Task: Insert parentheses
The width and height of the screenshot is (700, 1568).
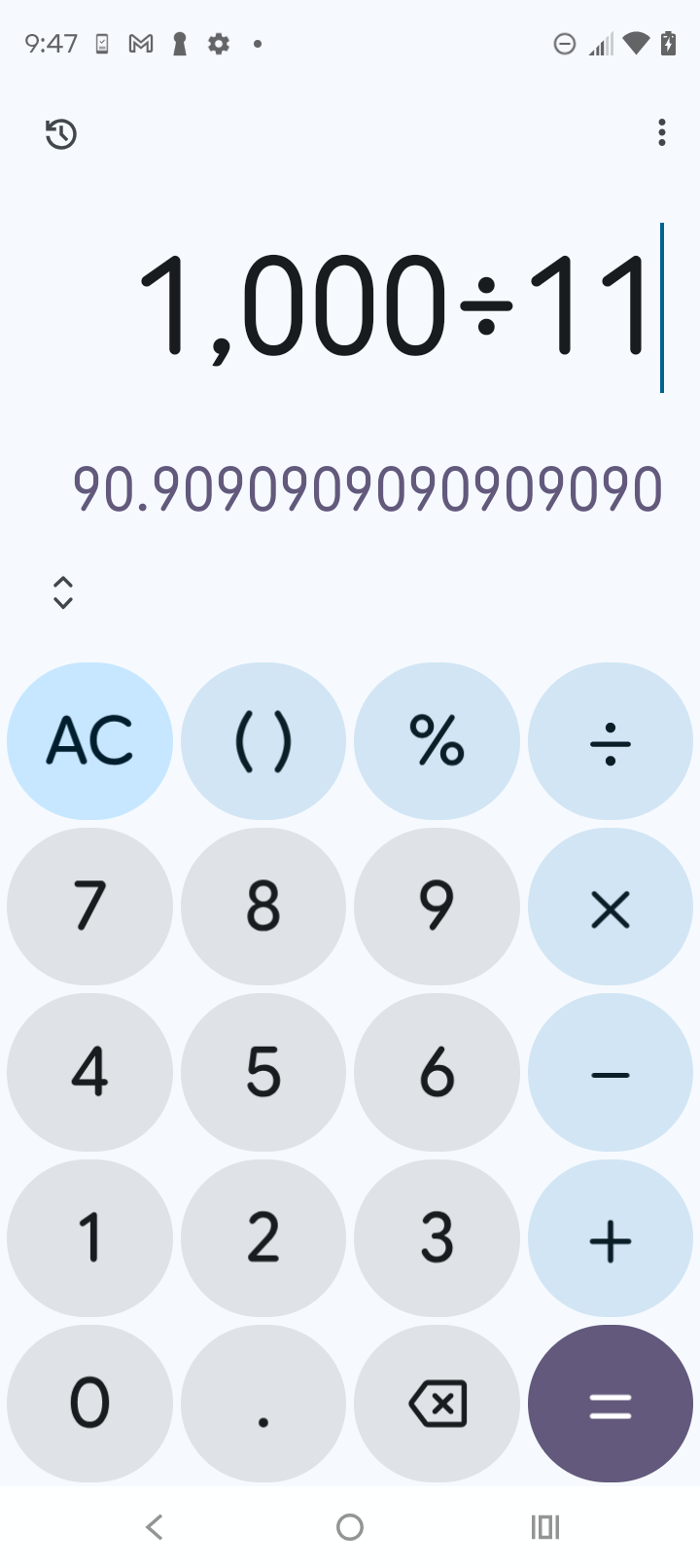Action: pyautogui.click(x=263, y=741)
